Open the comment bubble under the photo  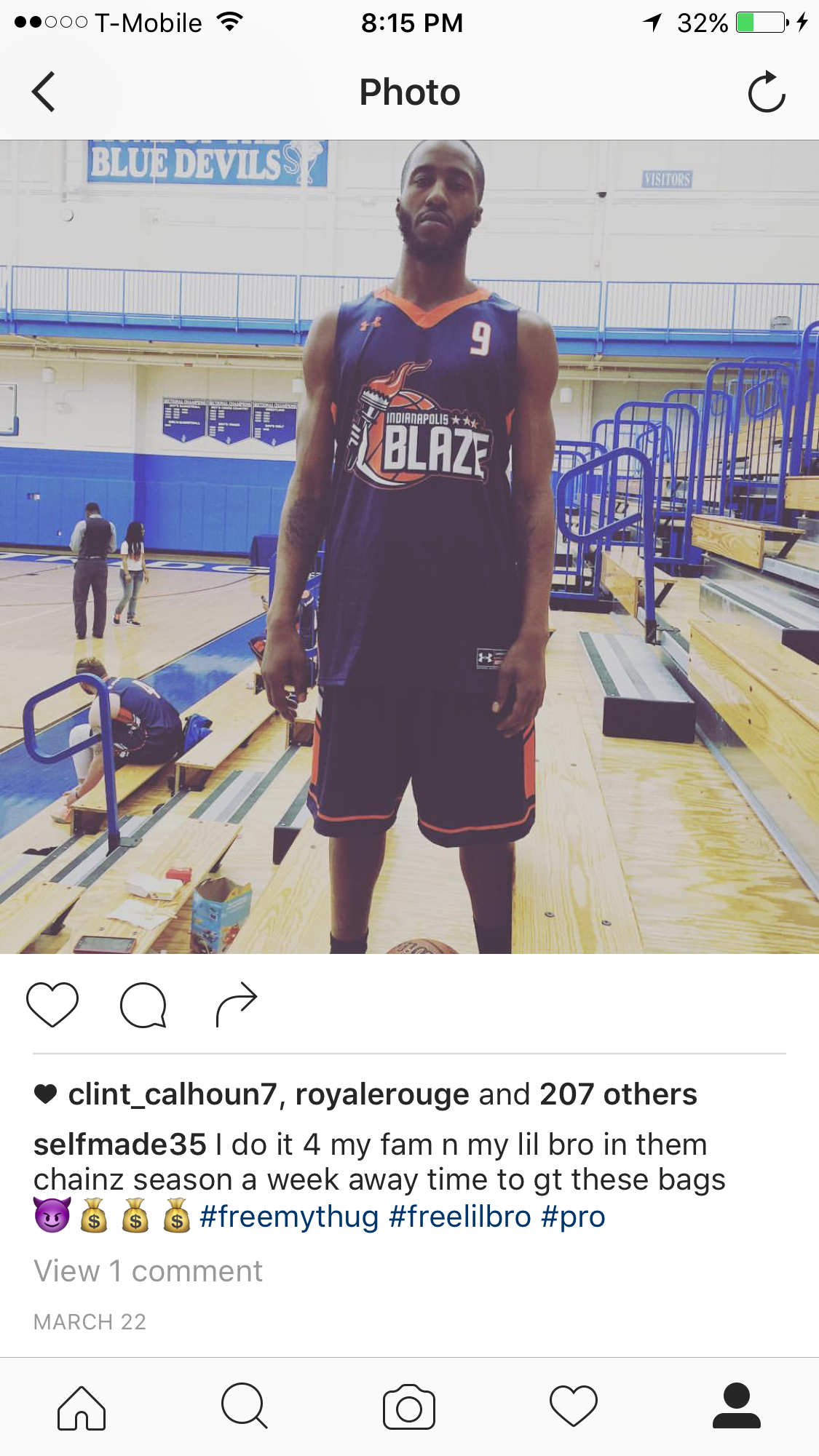(x=143, y=1004)
